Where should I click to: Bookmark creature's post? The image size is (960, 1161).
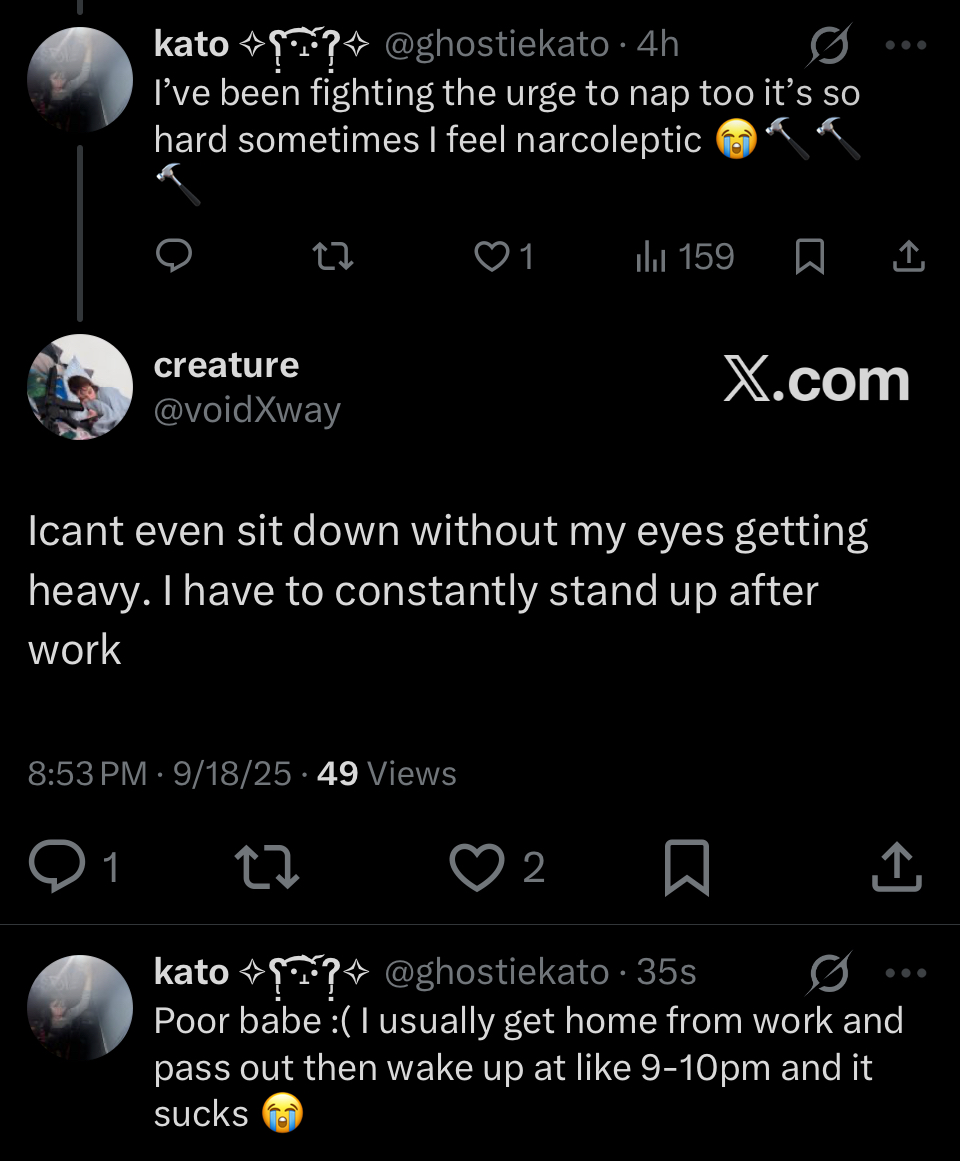coord(687,867)
